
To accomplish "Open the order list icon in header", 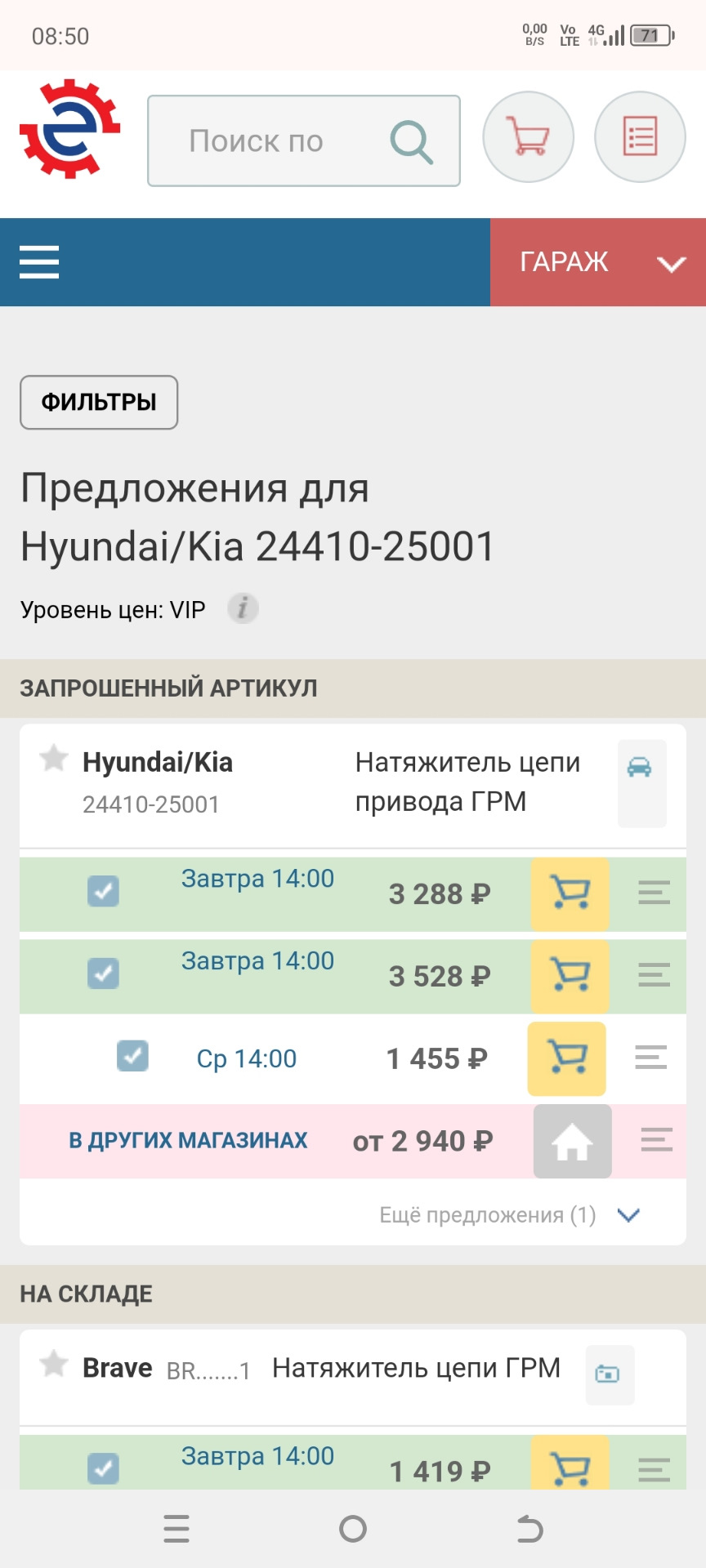I will [x=640, y=136].
